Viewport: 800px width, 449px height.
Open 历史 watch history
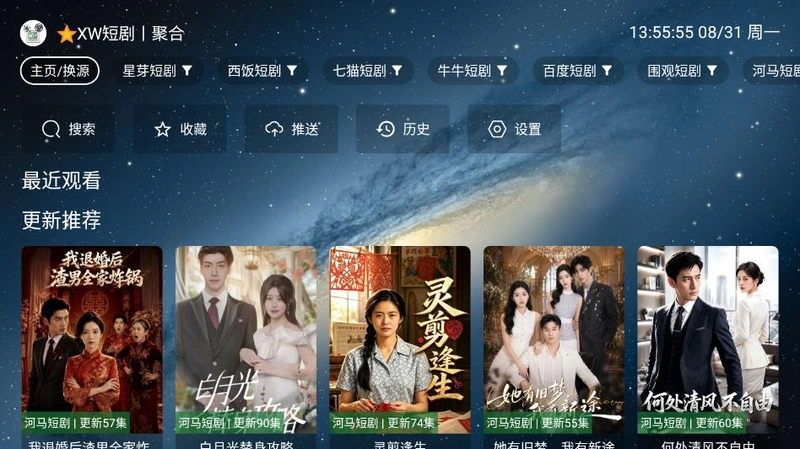tap(403, 129)
